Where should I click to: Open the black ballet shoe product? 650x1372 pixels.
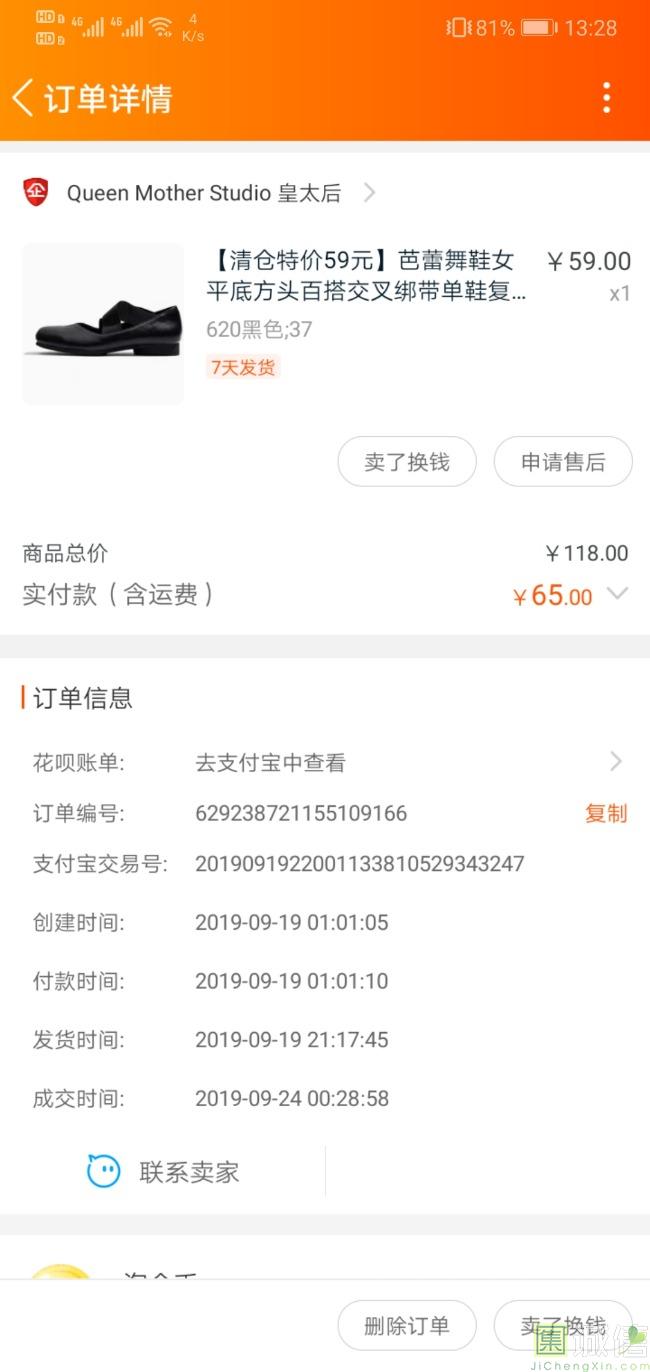[103, 324]
